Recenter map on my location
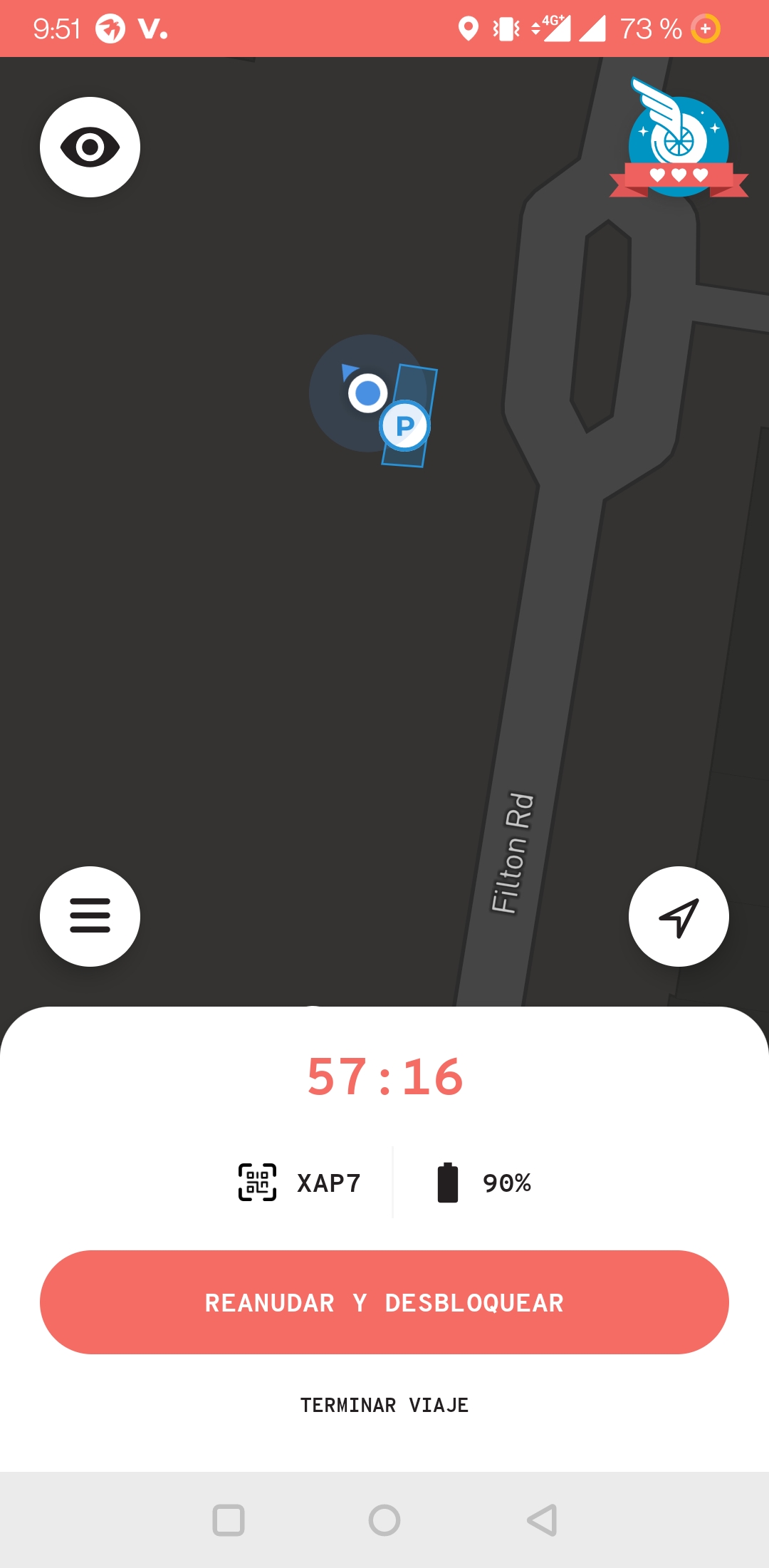Screen dimensions: 769x1568 tap(679, 916)
